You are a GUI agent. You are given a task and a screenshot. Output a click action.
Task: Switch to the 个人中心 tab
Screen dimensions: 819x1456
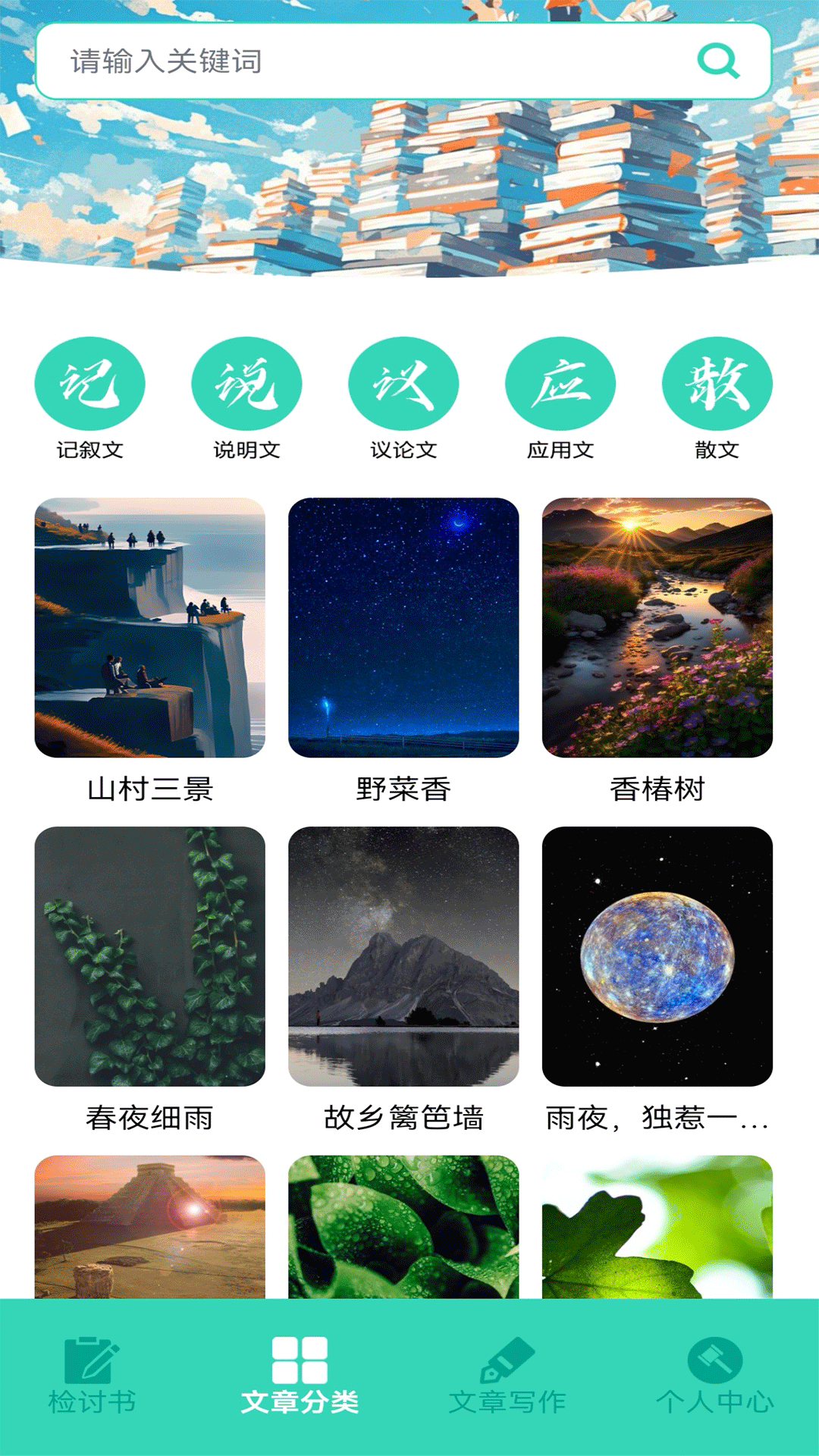[x=716, y=1392]
